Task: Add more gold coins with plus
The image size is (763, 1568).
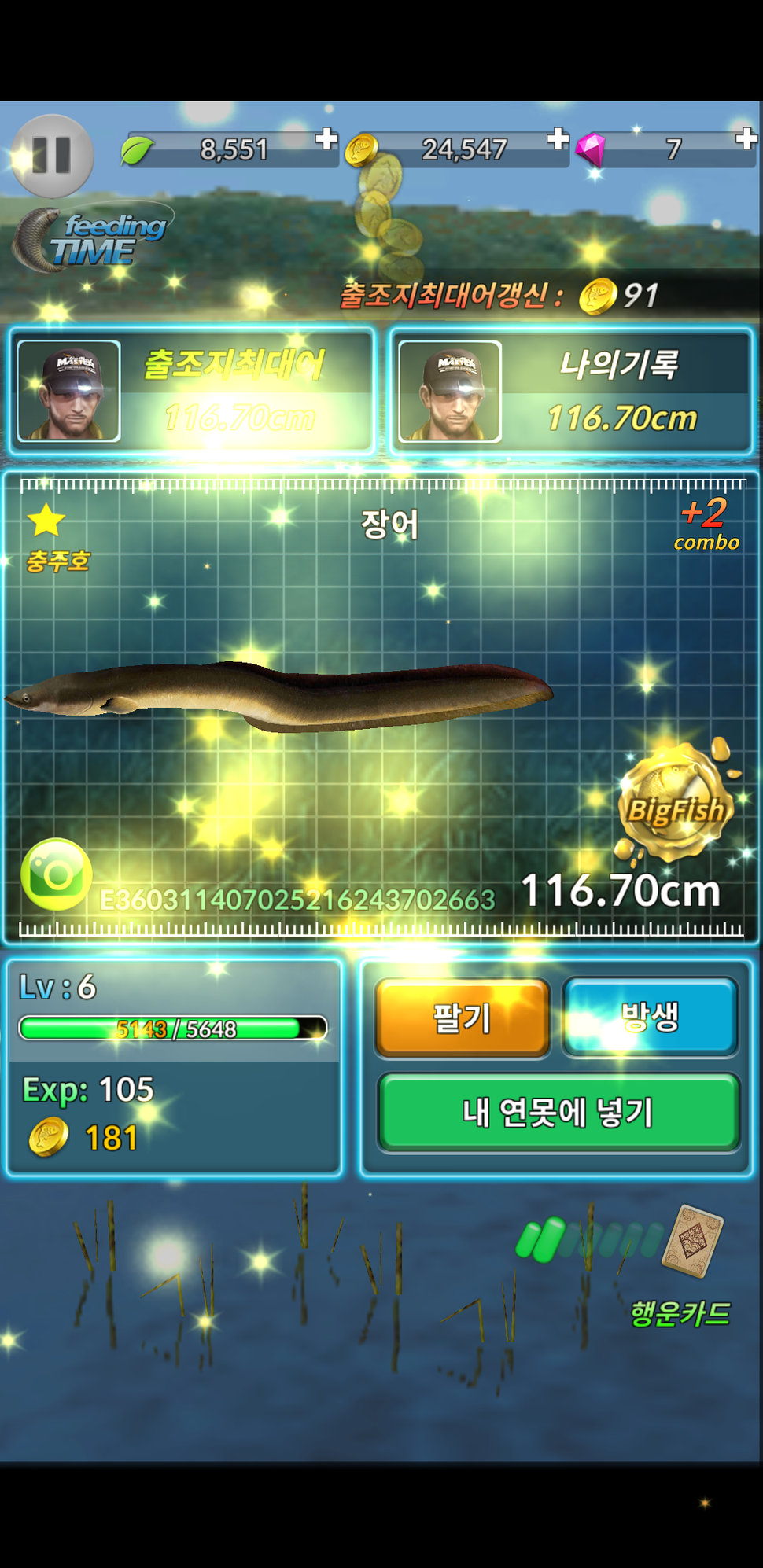Action: click(x=558, y=140)
